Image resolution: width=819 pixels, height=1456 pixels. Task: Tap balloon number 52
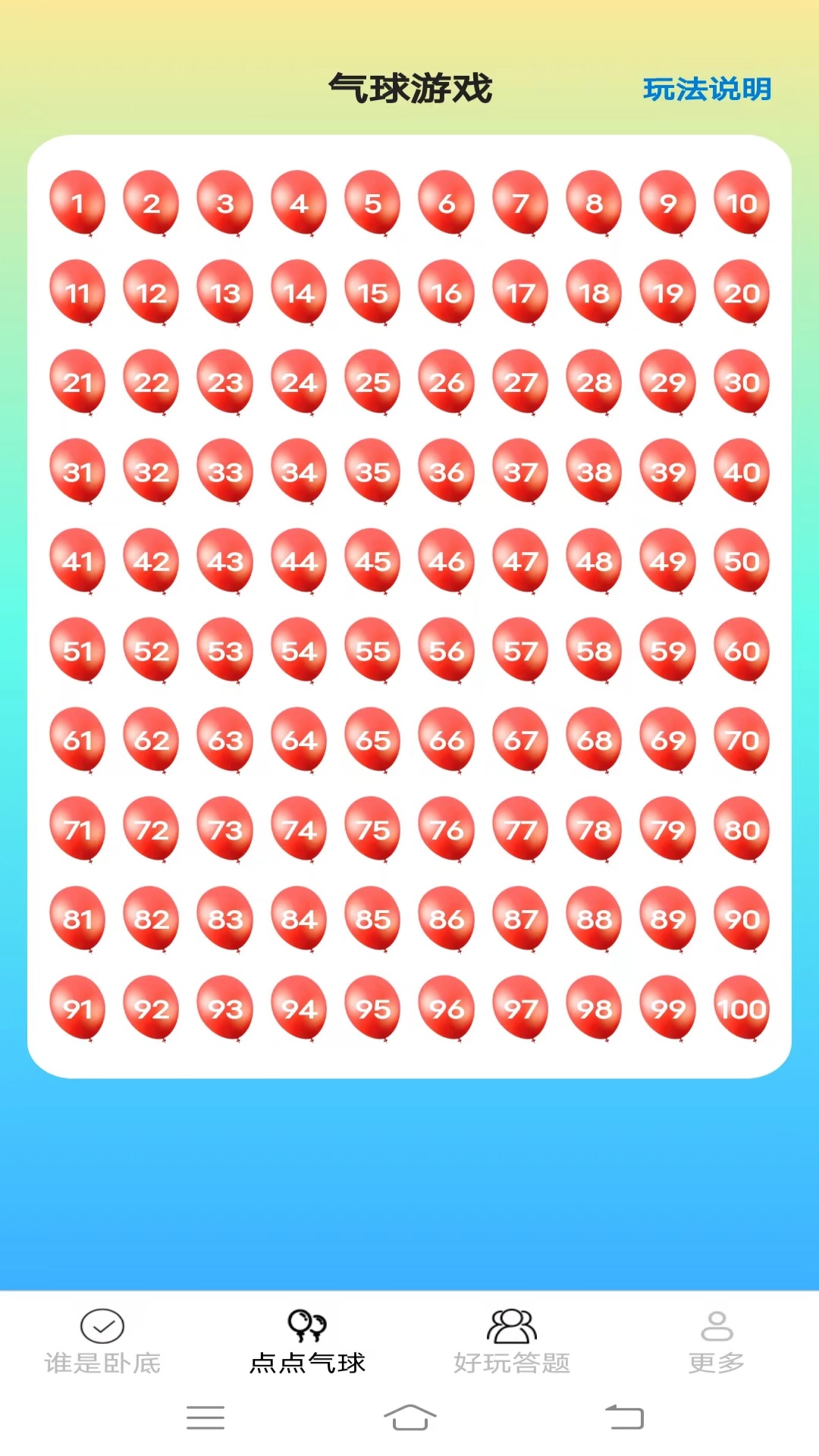(x=151, y=650)
